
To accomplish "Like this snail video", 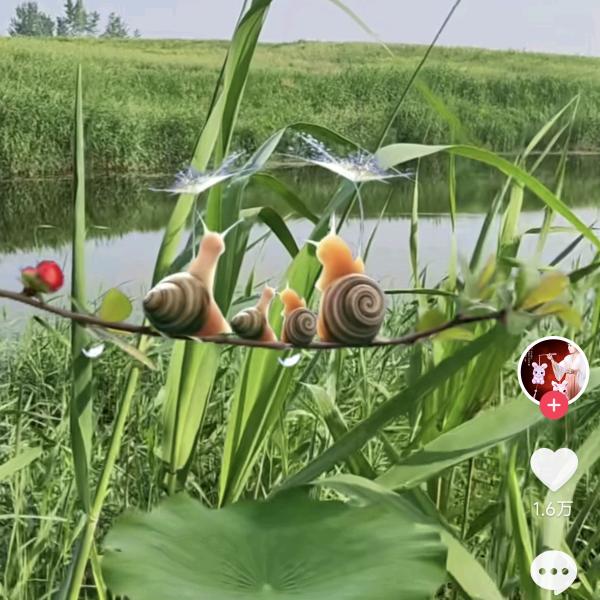I will coord(553,467).
